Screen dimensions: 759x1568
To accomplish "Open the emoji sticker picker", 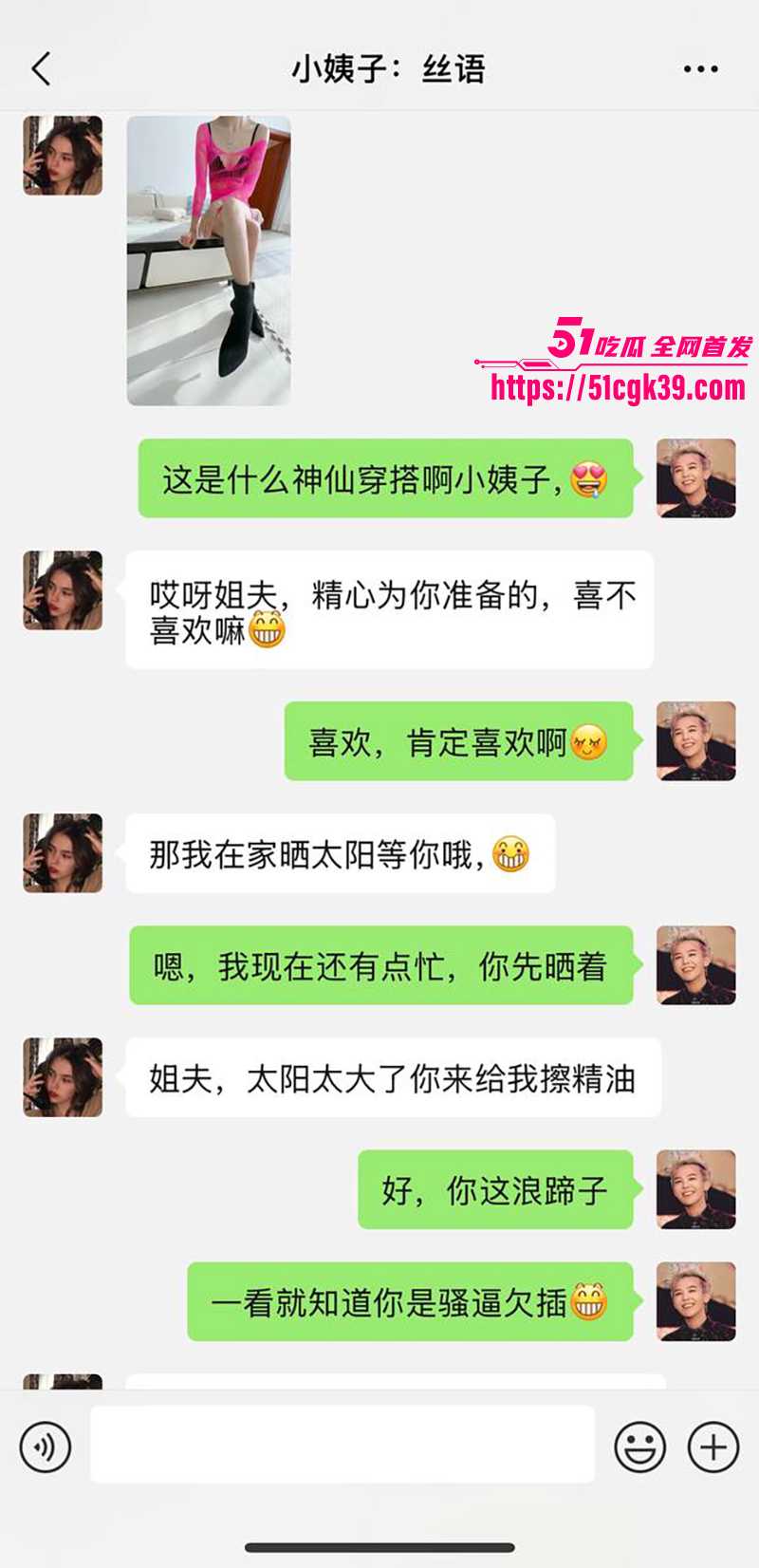I will [639, 1447].
